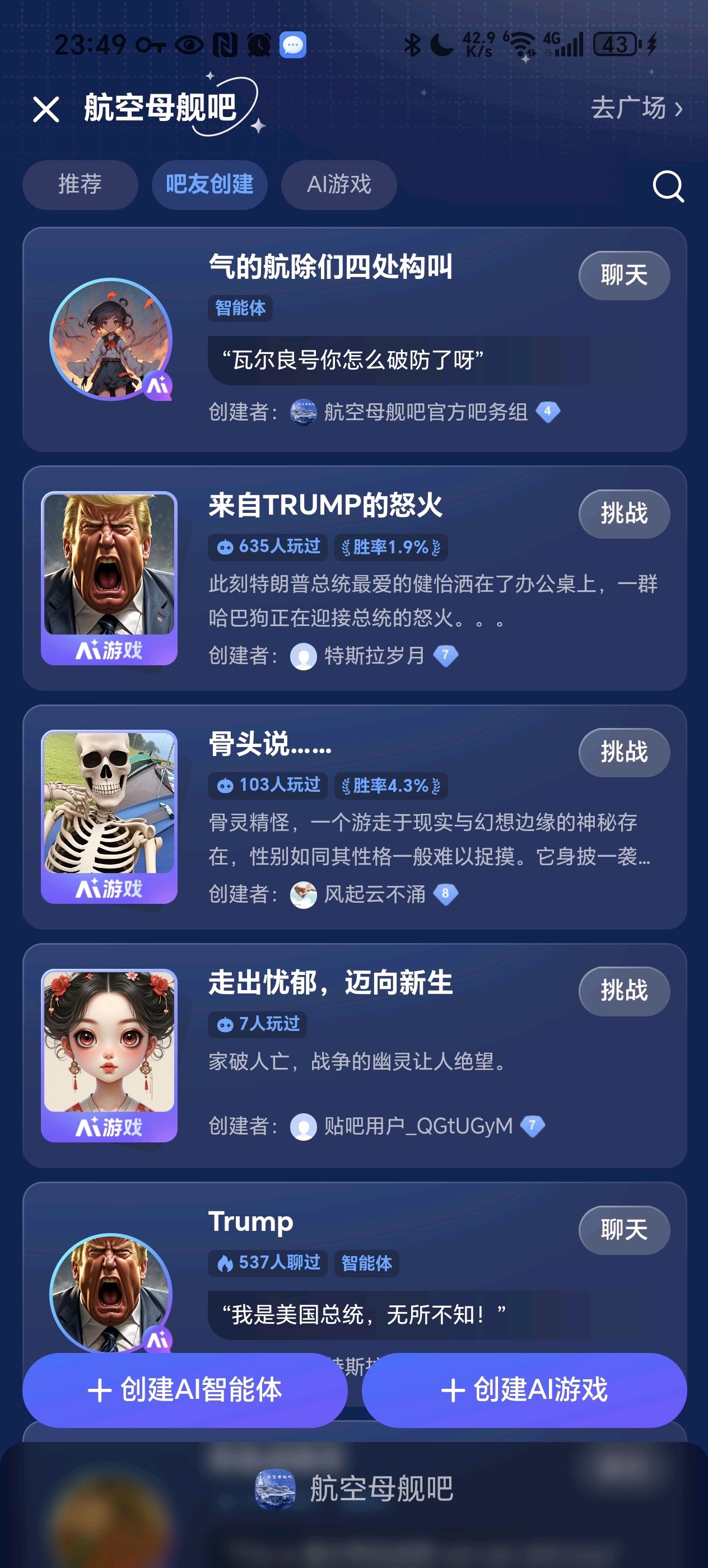Challenge the 来自TRUMP的怒火 game
Viewport: 708px width, 1568px height.
tap(623, 514)
